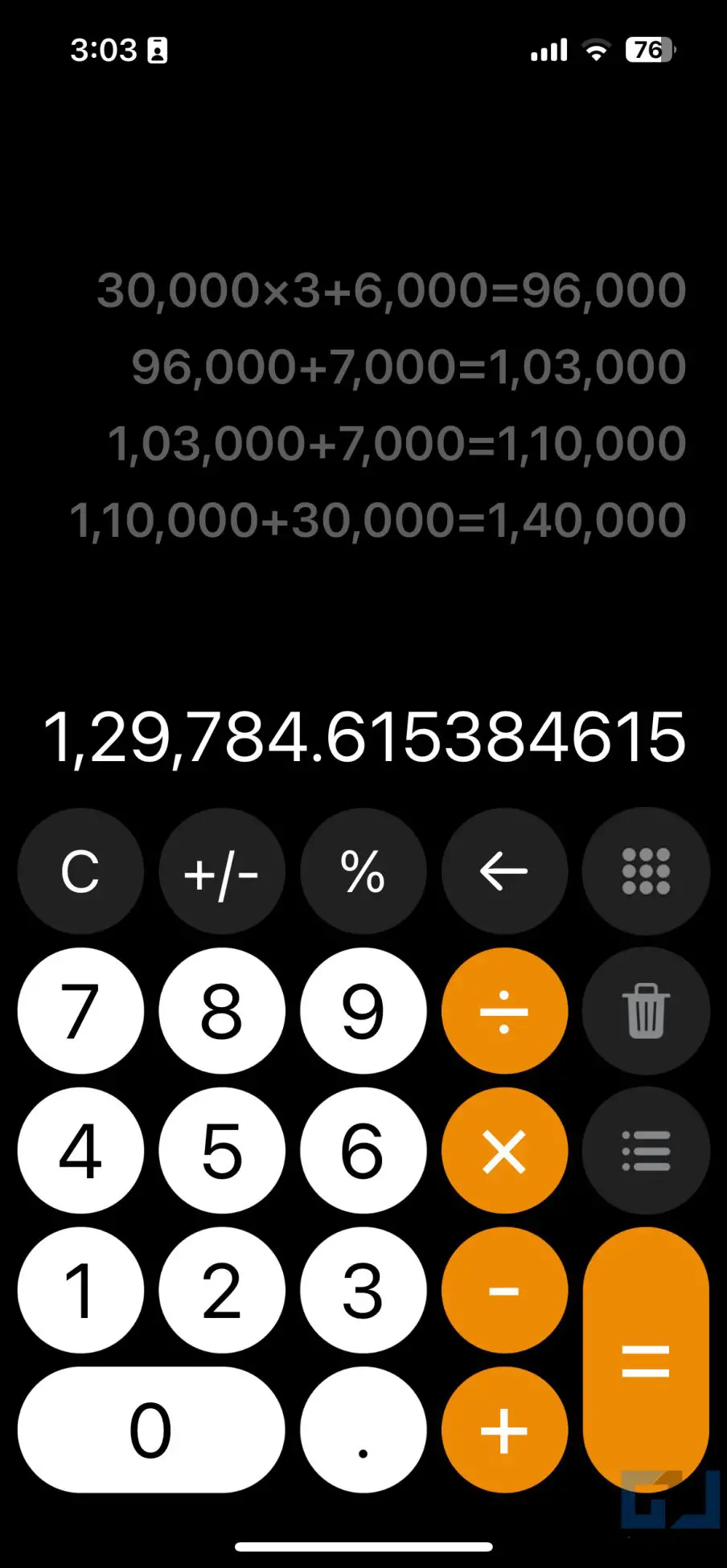
Task: Open the grid dots keypad mode button
Action: pos(646,871)
